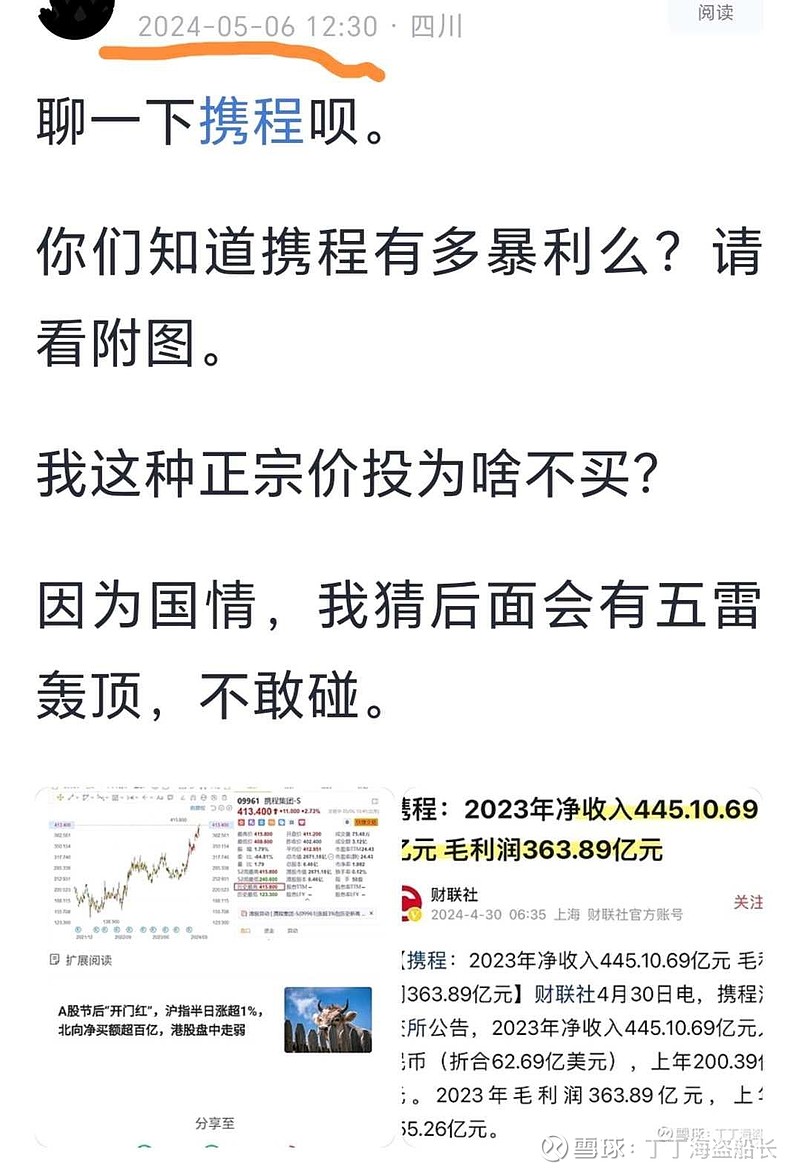This screenshot has width=800, height=1173.
Task: Click the rightmost settings icon in the chart toolbar
Action: (x=224, y=800)
